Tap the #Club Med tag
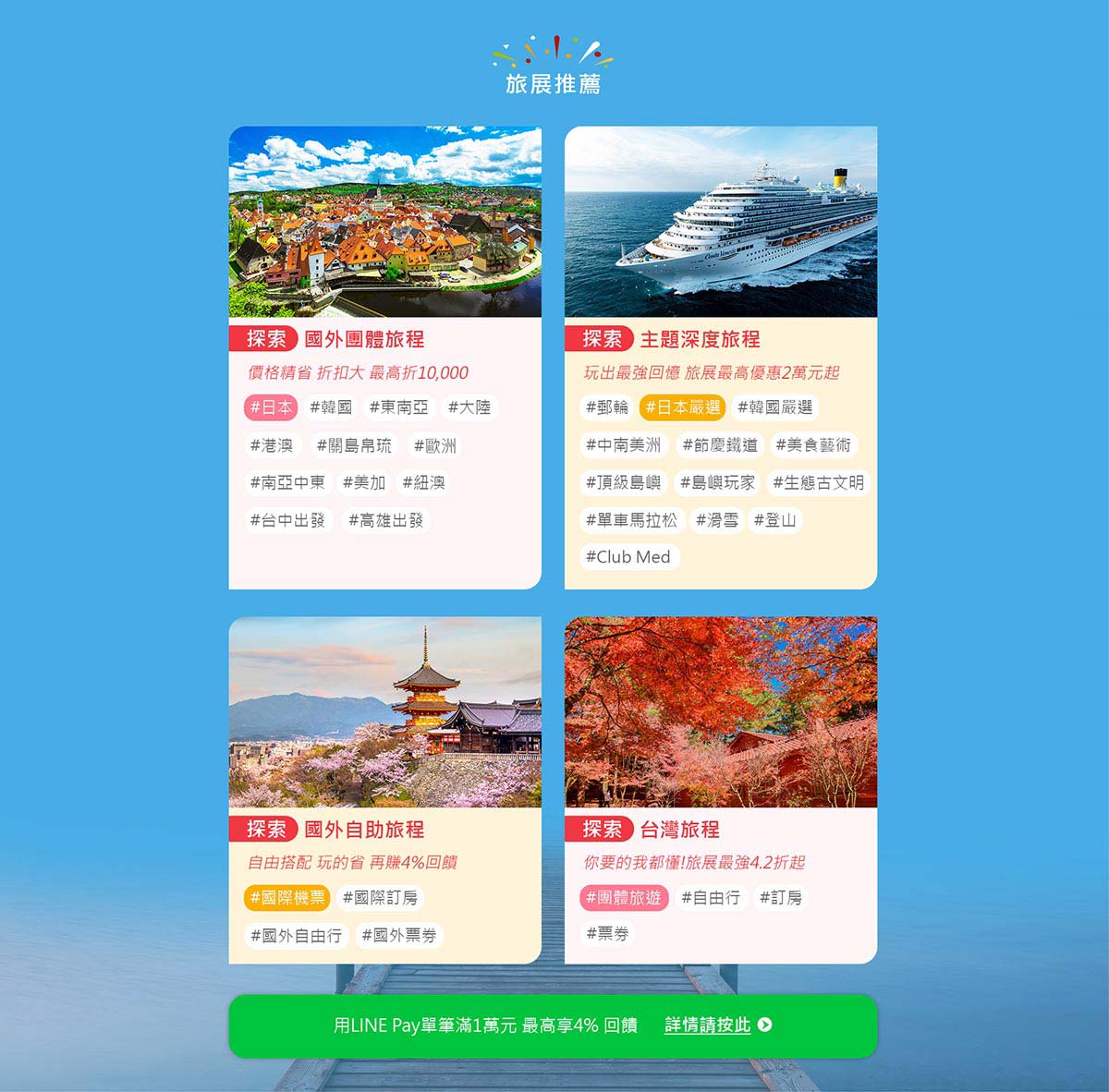This screenshot has height=1092, width=1109. pos(628,557)
